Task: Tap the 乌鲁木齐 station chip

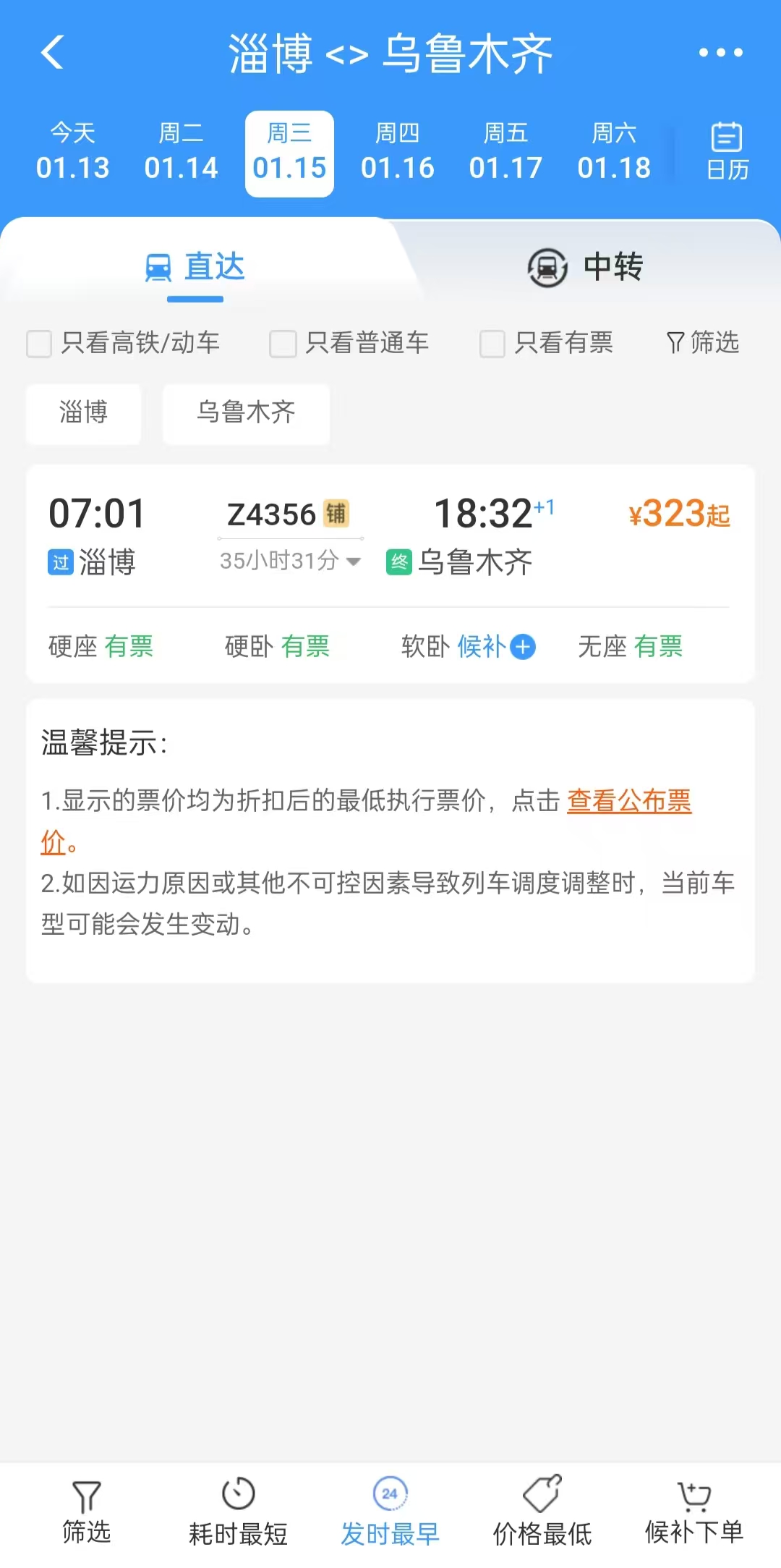Action: point(247,413)
